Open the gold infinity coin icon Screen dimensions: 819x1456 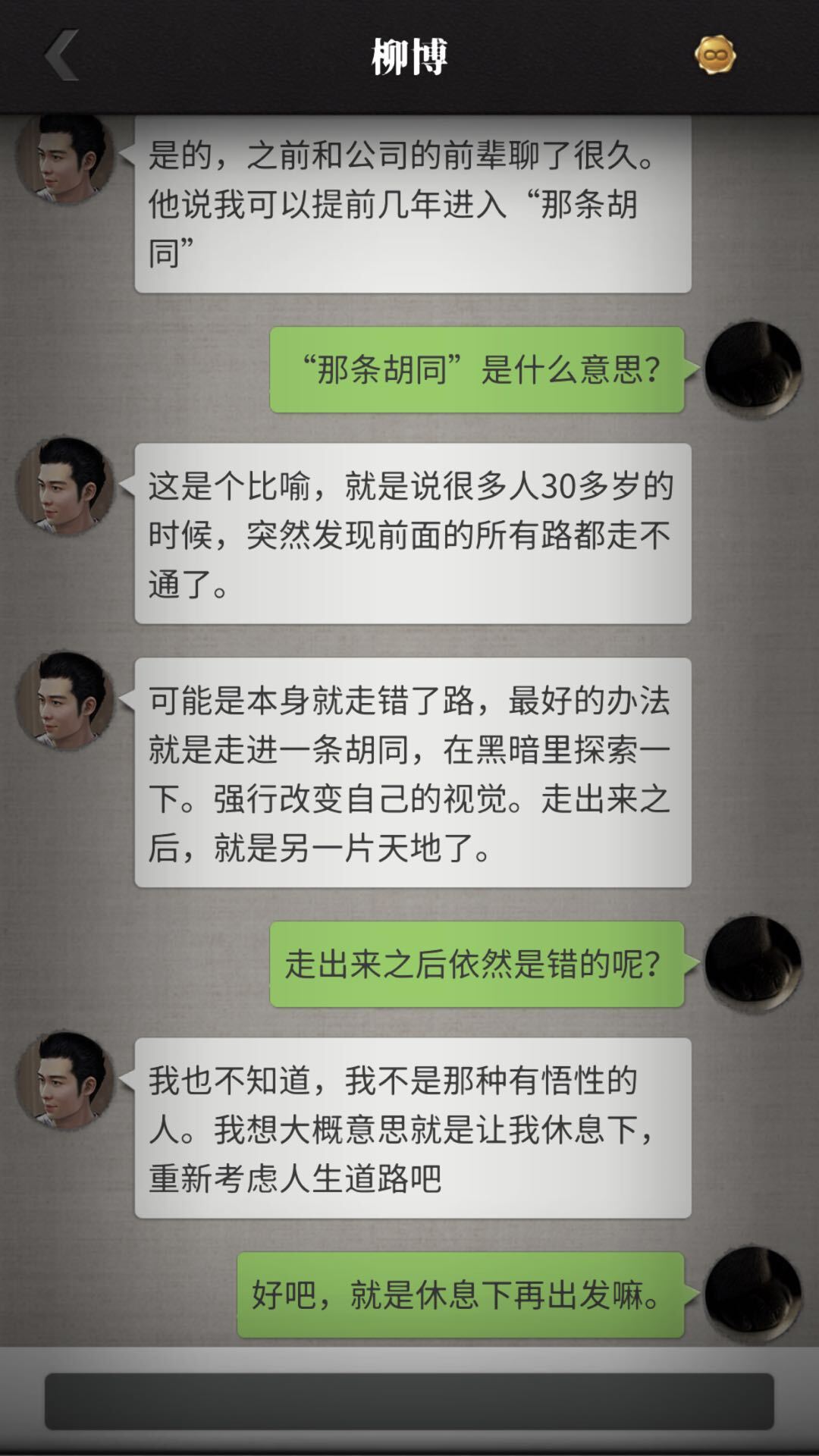pyautogui.click(x=714, y=55)
